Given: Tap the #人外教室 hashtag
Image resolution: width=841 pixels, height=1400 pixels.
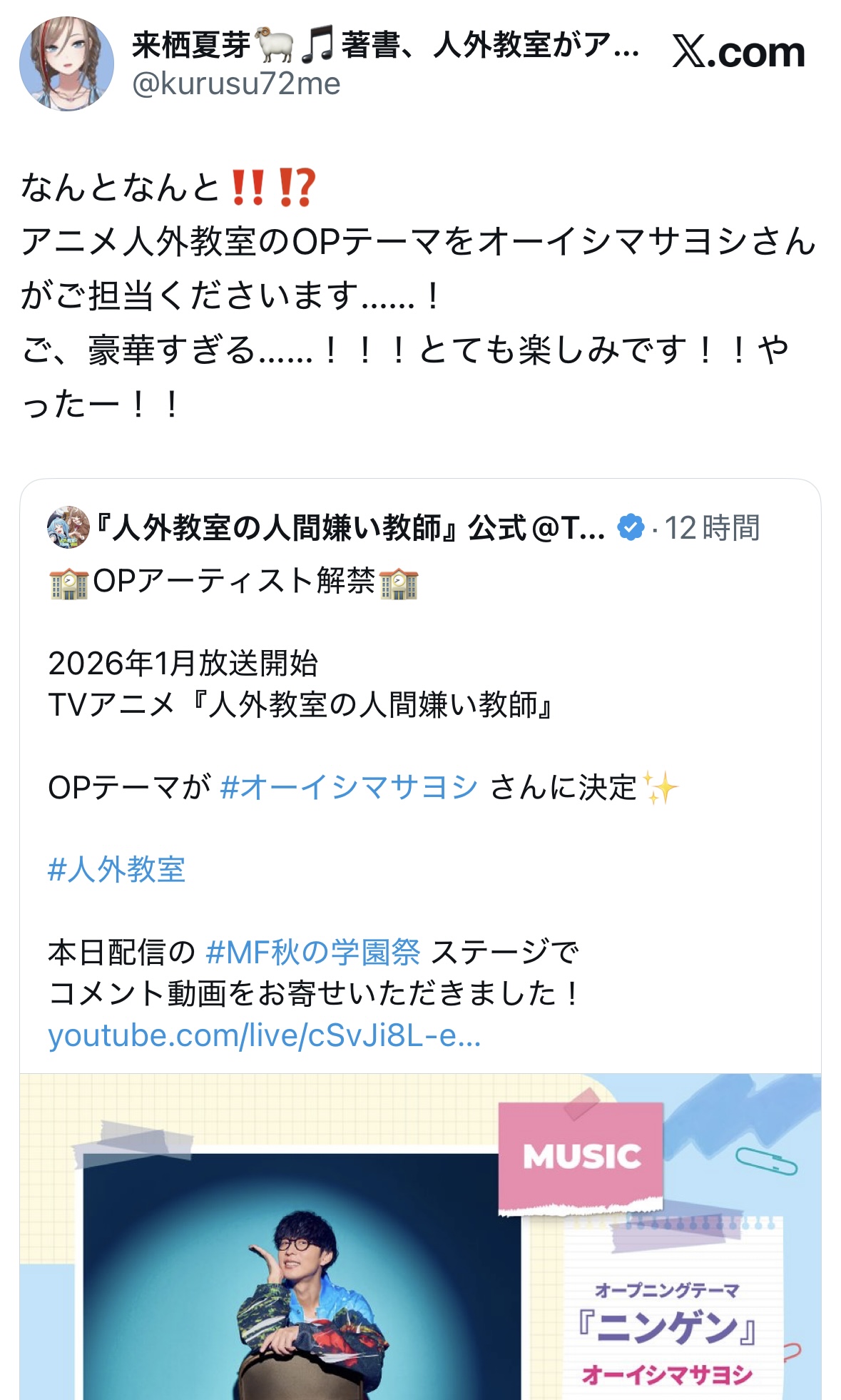Looking at the screenshot, I should (117, 870).
